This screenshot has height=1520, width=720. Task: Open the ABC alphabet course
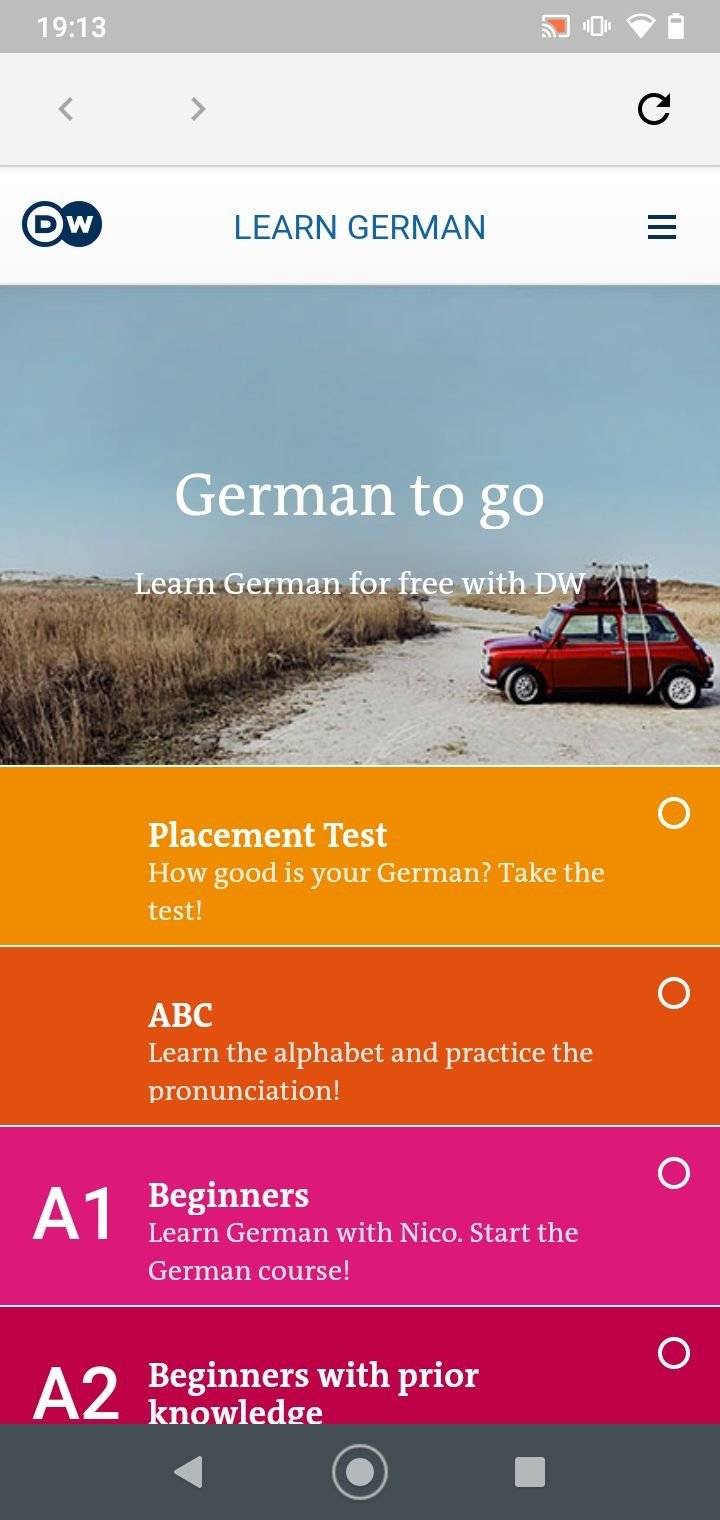(360, 1036)
